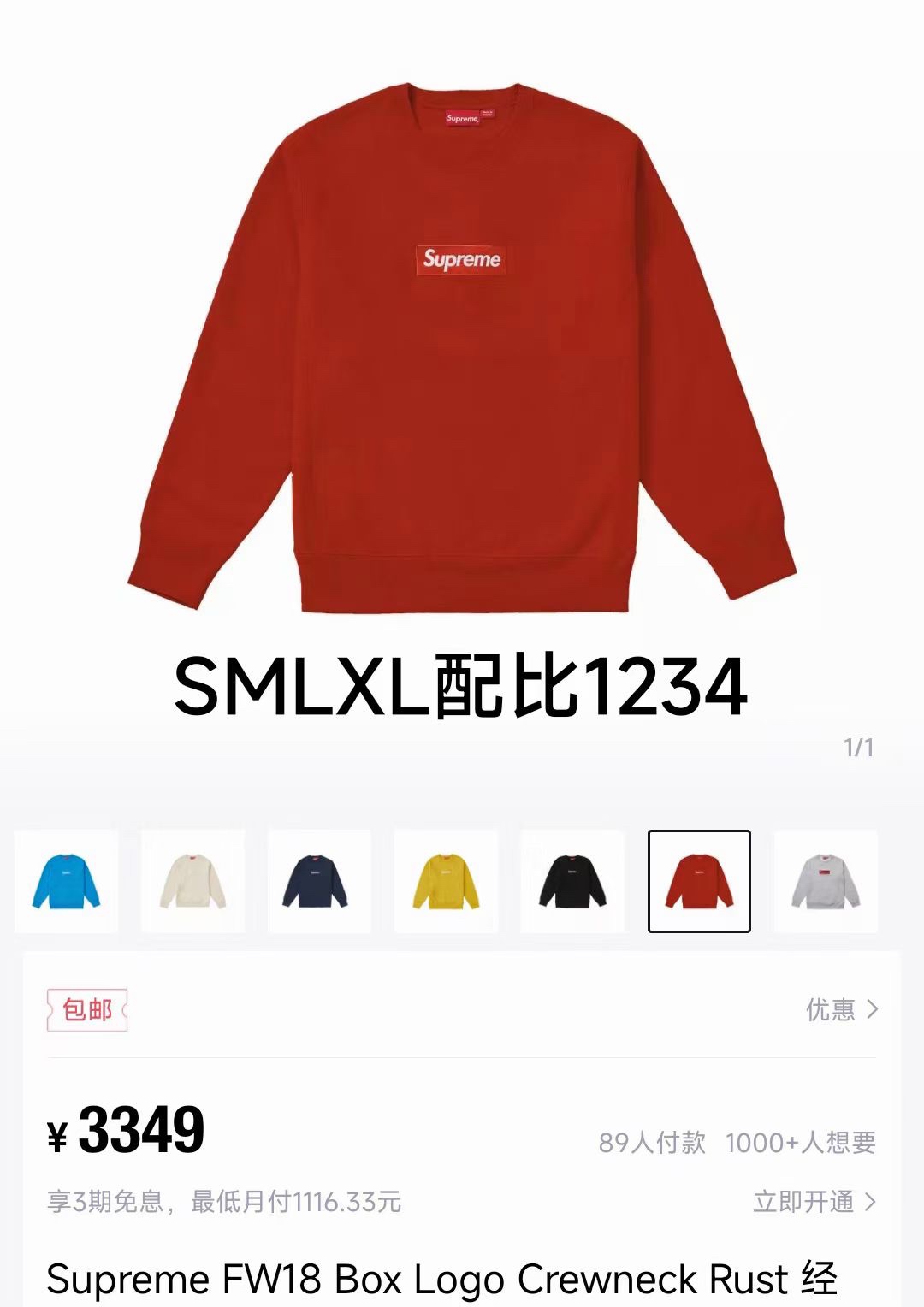Select the black sweatshirt color thumbnail
The width and height of the screenshot is (924, 1307).
tap(572, 881)
